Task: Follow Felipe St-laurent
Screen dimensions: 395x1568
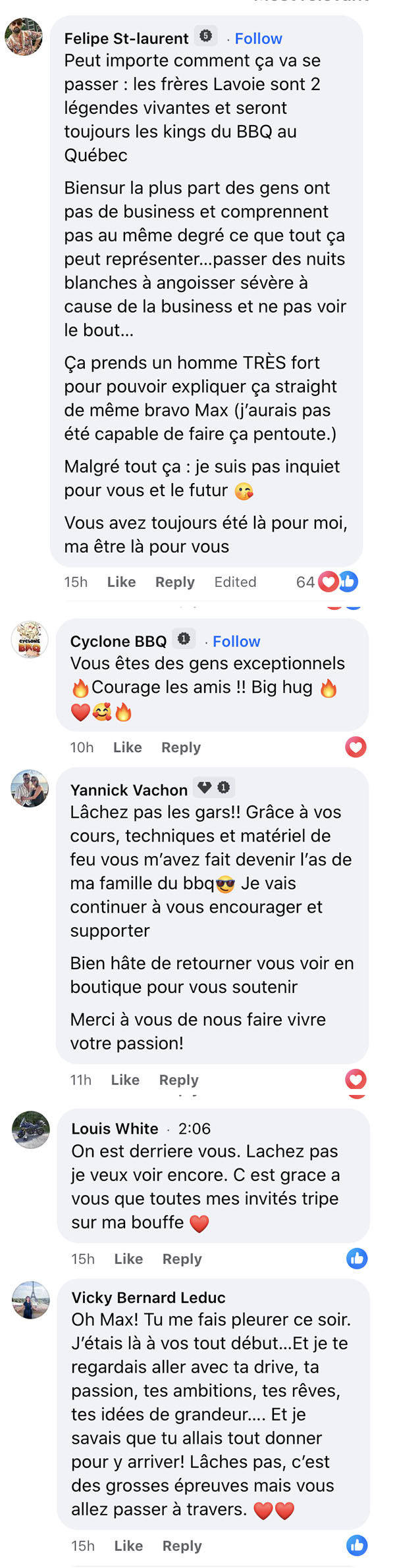Action: [x=258, y=39]
